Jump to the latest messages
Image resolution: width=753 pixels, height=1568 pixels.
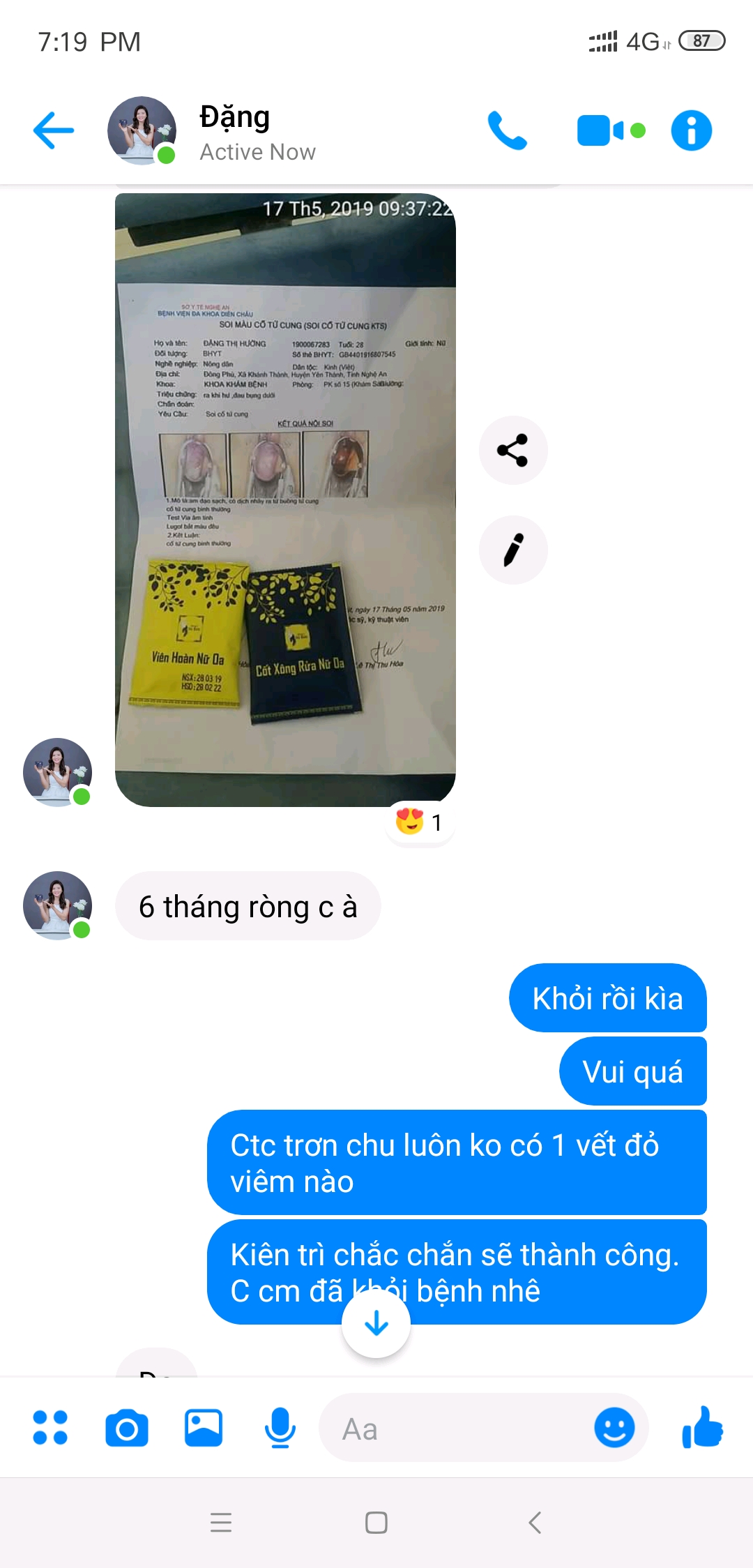click(376, 1322)
